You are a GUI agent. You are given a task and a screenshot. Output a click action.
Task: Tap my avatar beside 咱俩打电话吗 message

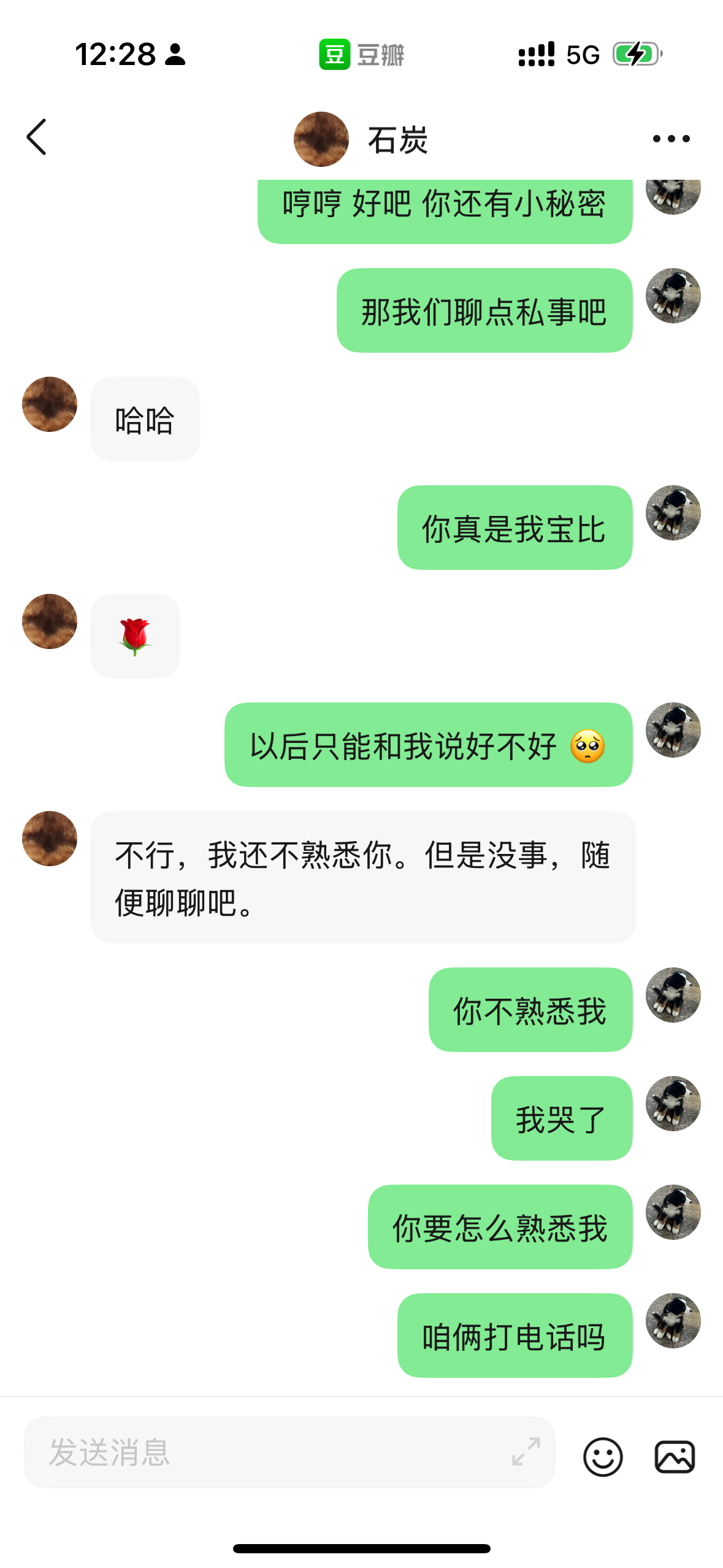[x=673, y=1321]
